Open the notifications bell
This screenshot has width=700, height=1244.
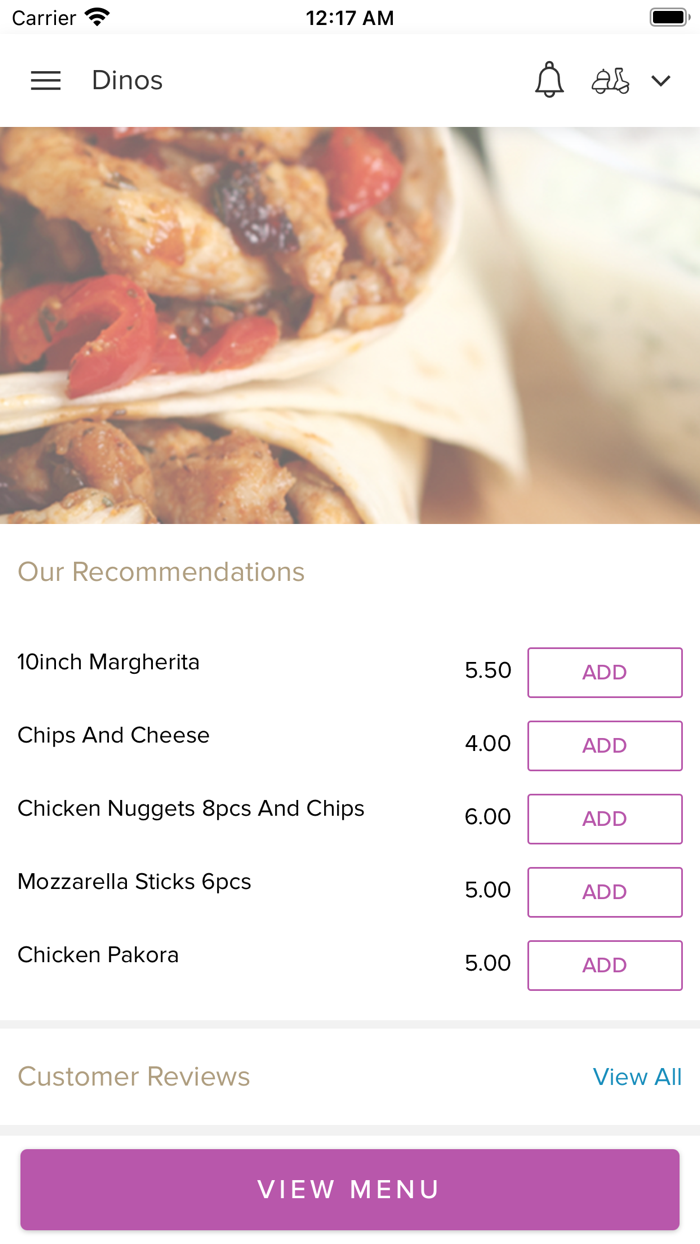coord(549,80)
